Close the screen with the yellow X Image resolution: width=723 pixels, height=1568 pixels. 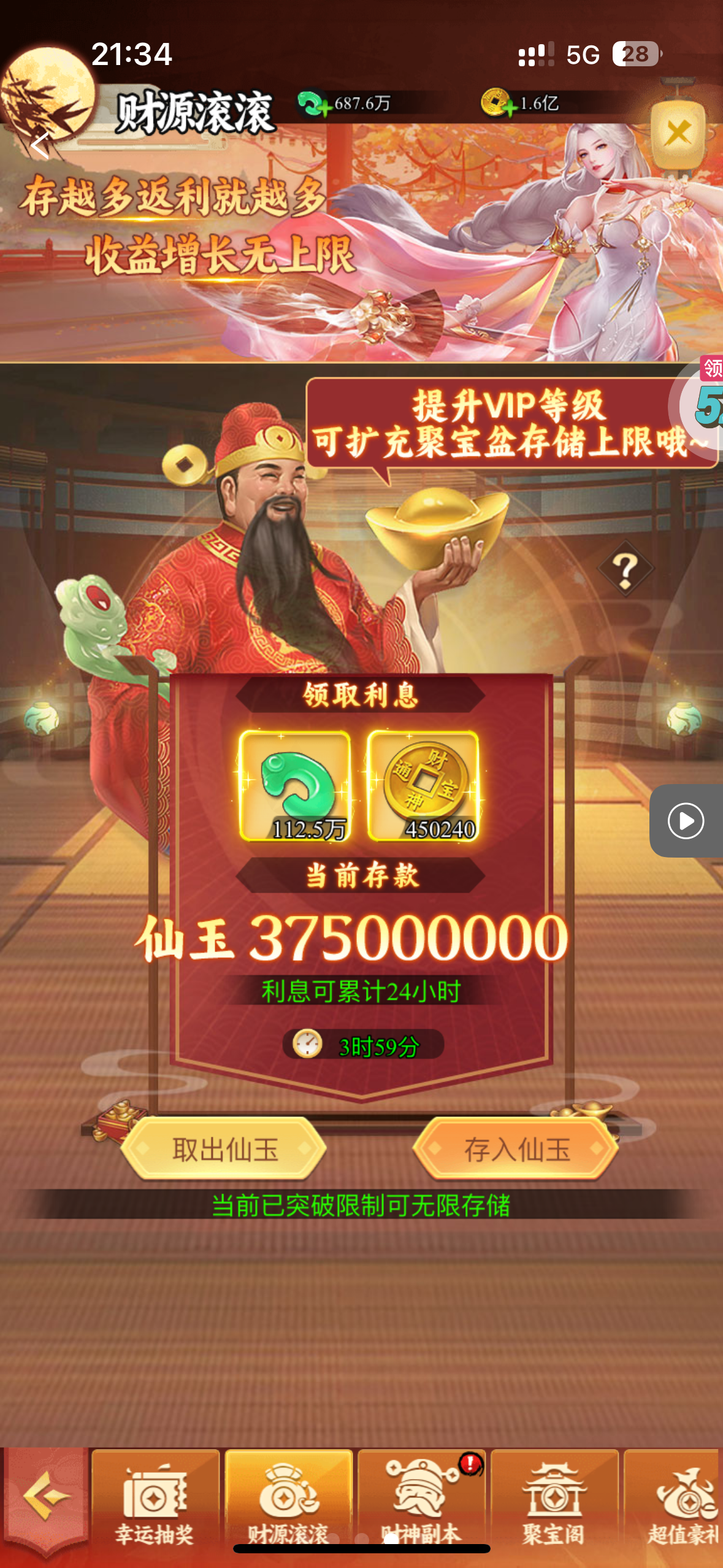678,133
